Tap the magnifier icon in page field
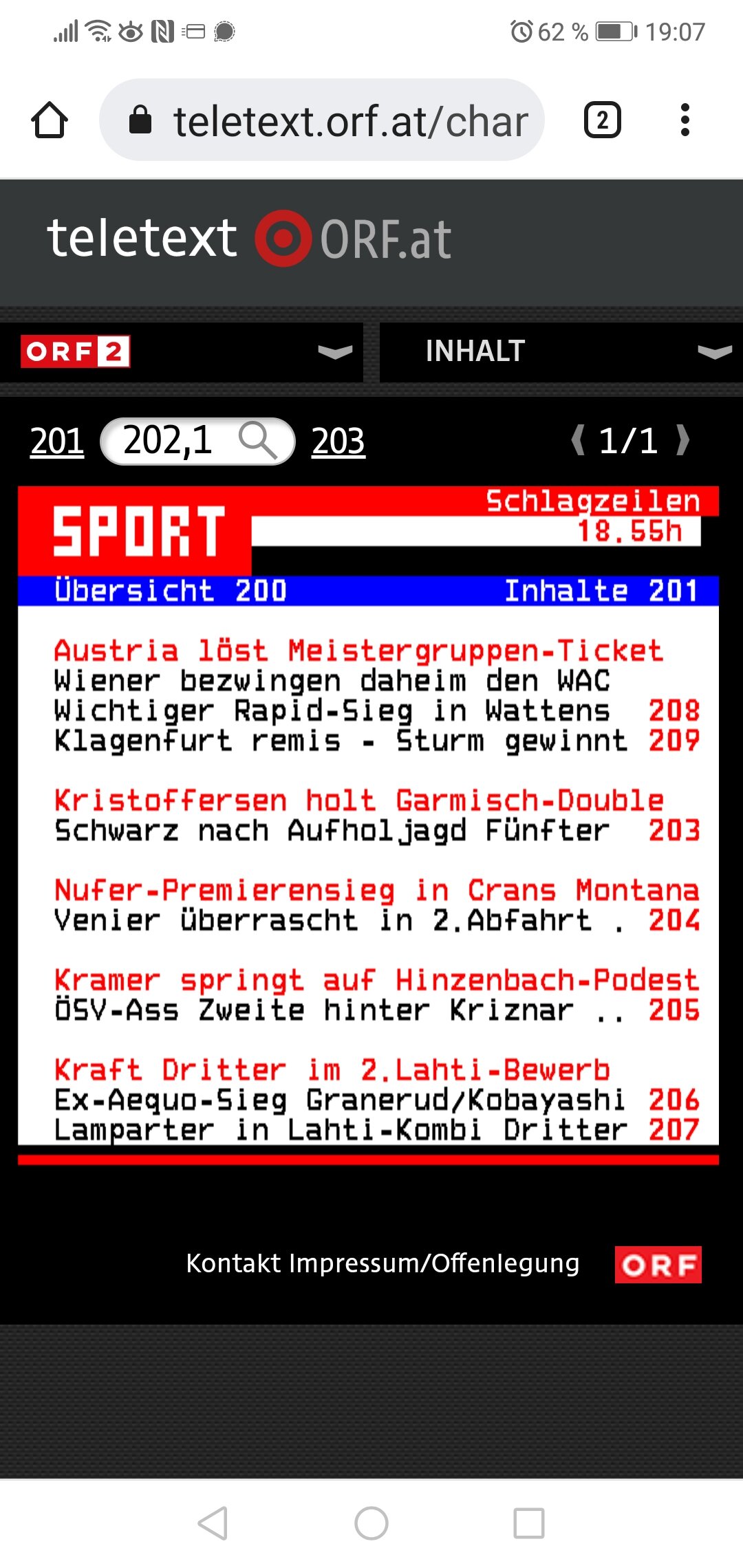Viewport: 743px width, 1568px height. point(258,441)
